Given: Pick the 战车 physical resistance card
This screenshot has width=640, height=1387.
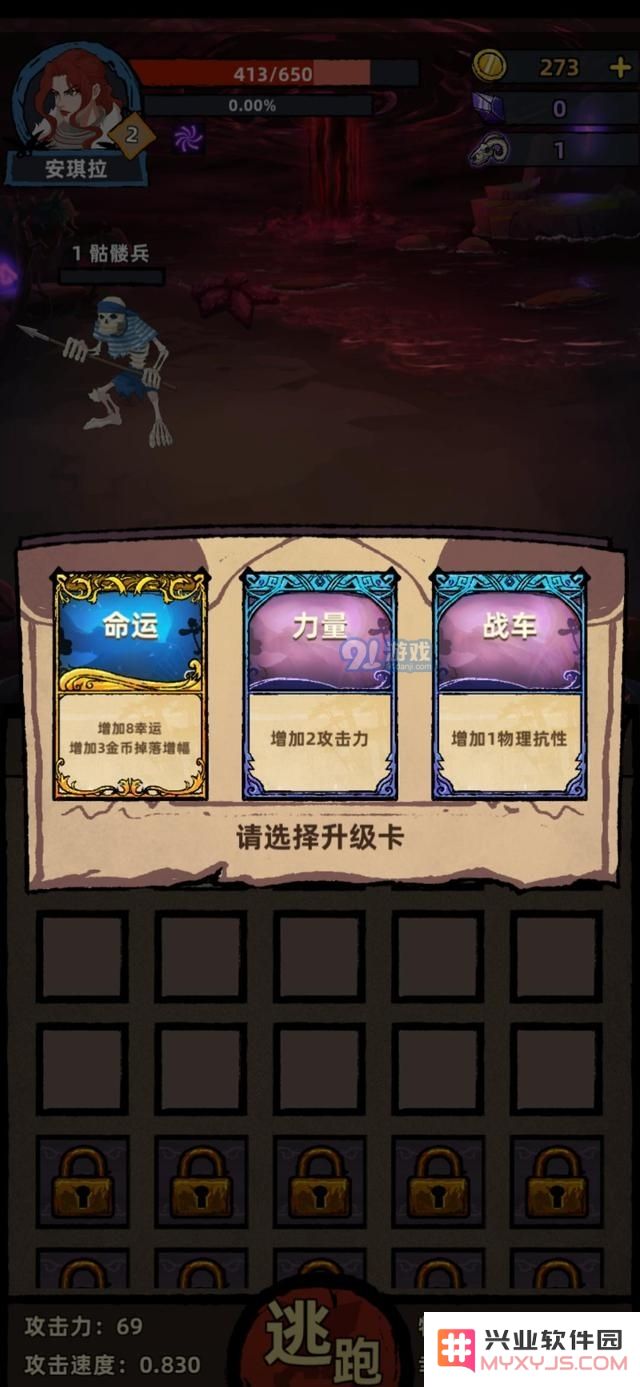Looking at the screenshot, I should (x=509, y=685).
